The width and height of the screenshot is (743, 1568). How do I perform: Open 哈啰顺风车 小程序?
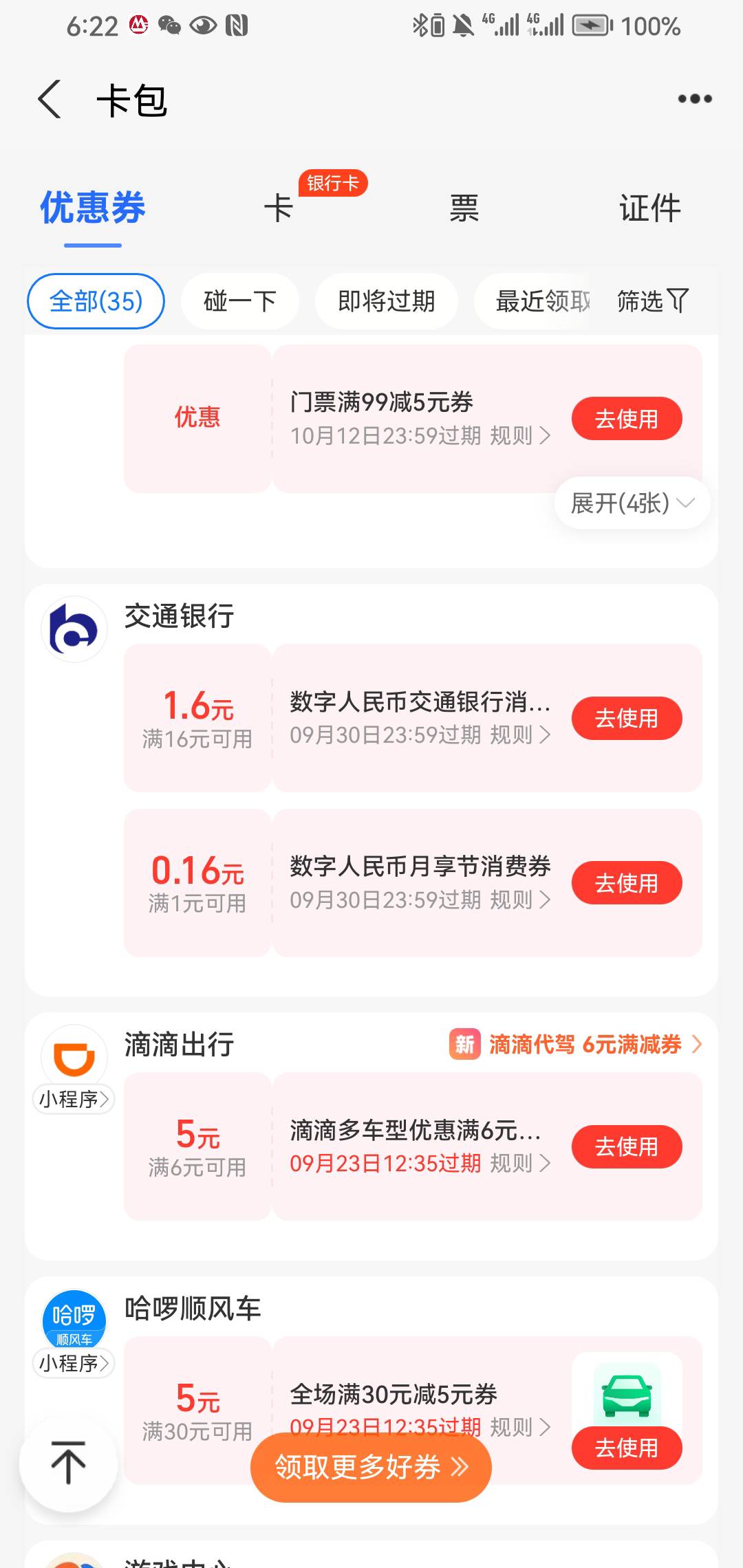click(74, 1363)
